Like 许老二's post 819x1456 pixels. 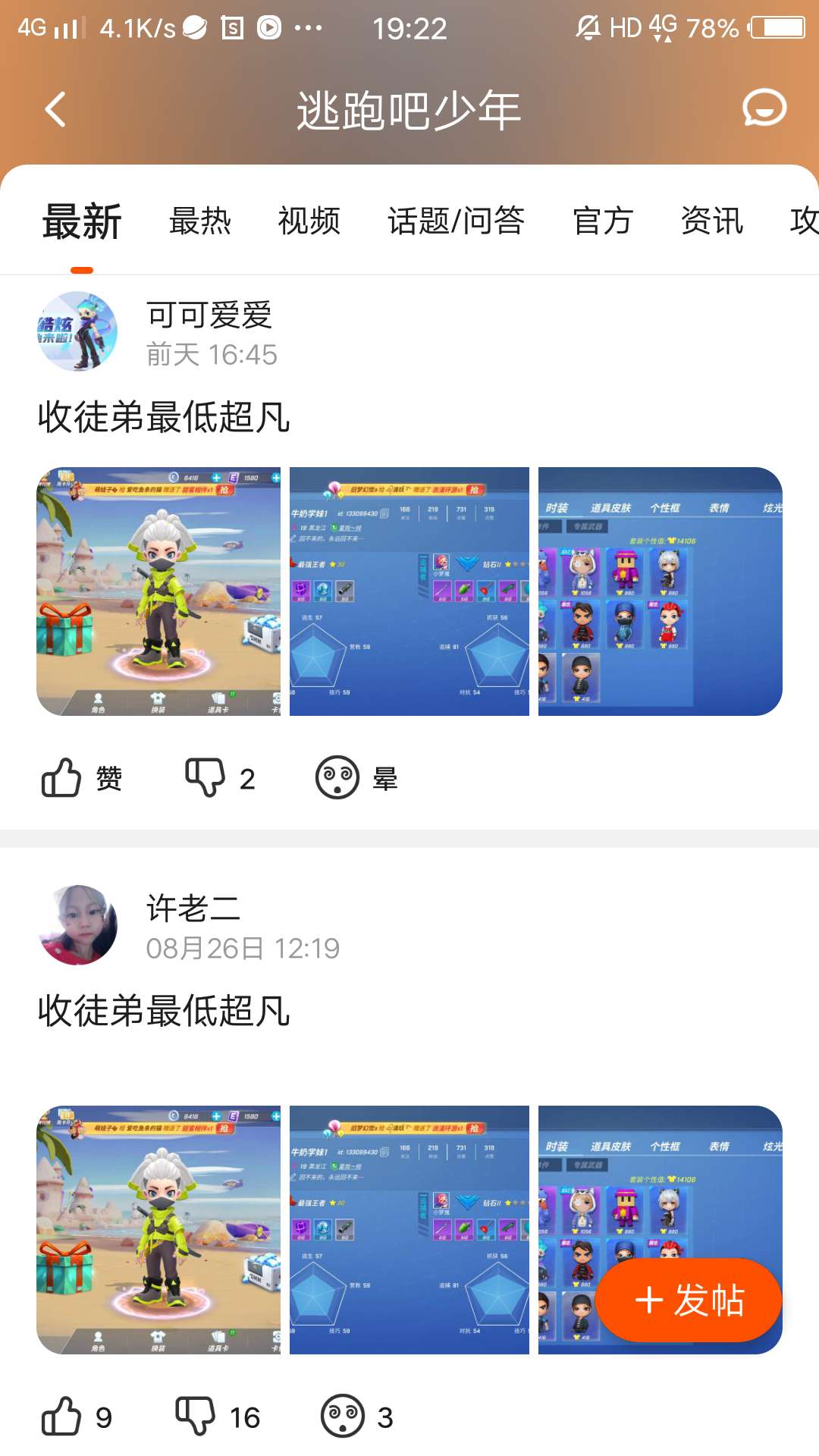point(62,1417)
